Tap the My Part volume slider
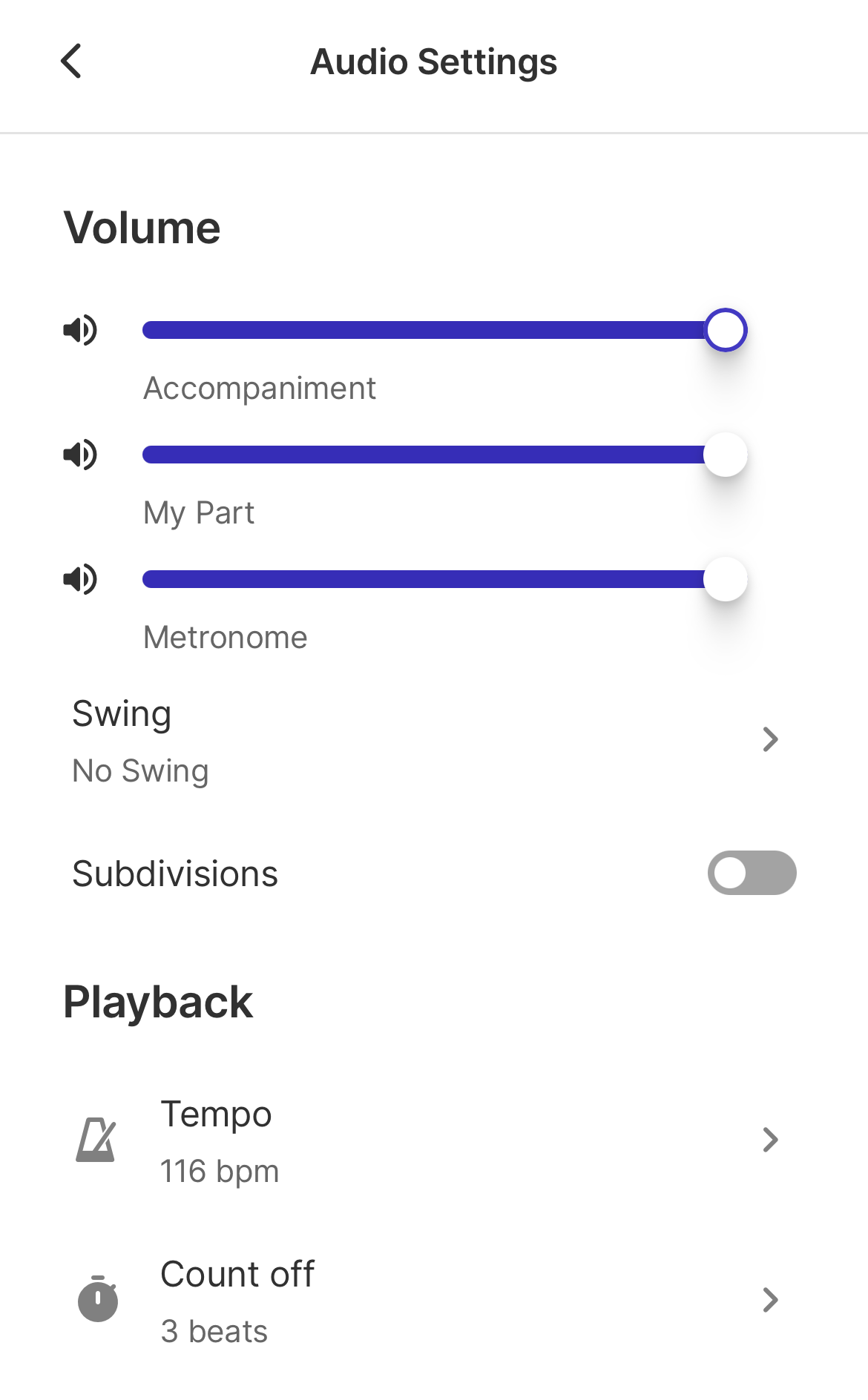Screen dimensions: 868x1400 434,455
